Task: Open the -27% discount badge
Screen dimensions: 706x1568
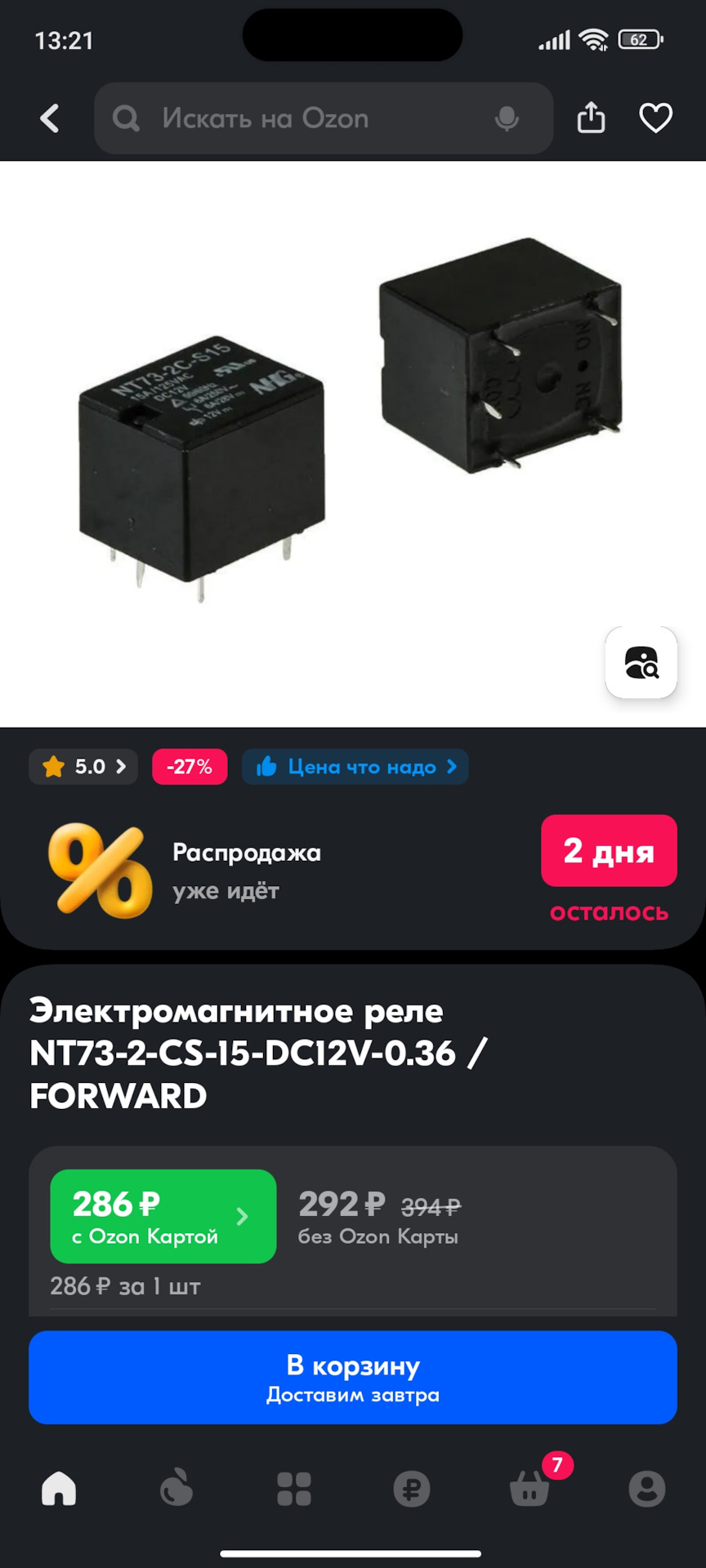Action: coord(189,766)
